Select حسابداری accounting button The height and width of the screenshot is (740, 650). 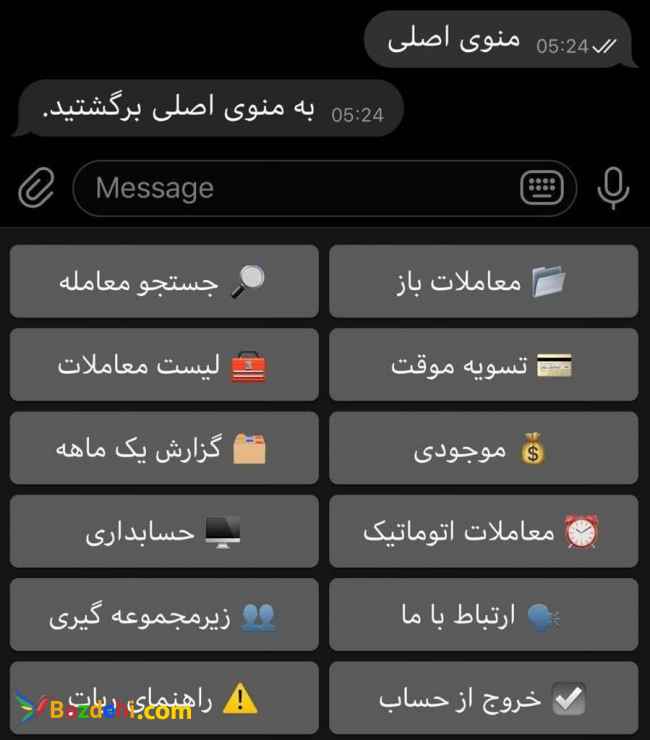164,532
